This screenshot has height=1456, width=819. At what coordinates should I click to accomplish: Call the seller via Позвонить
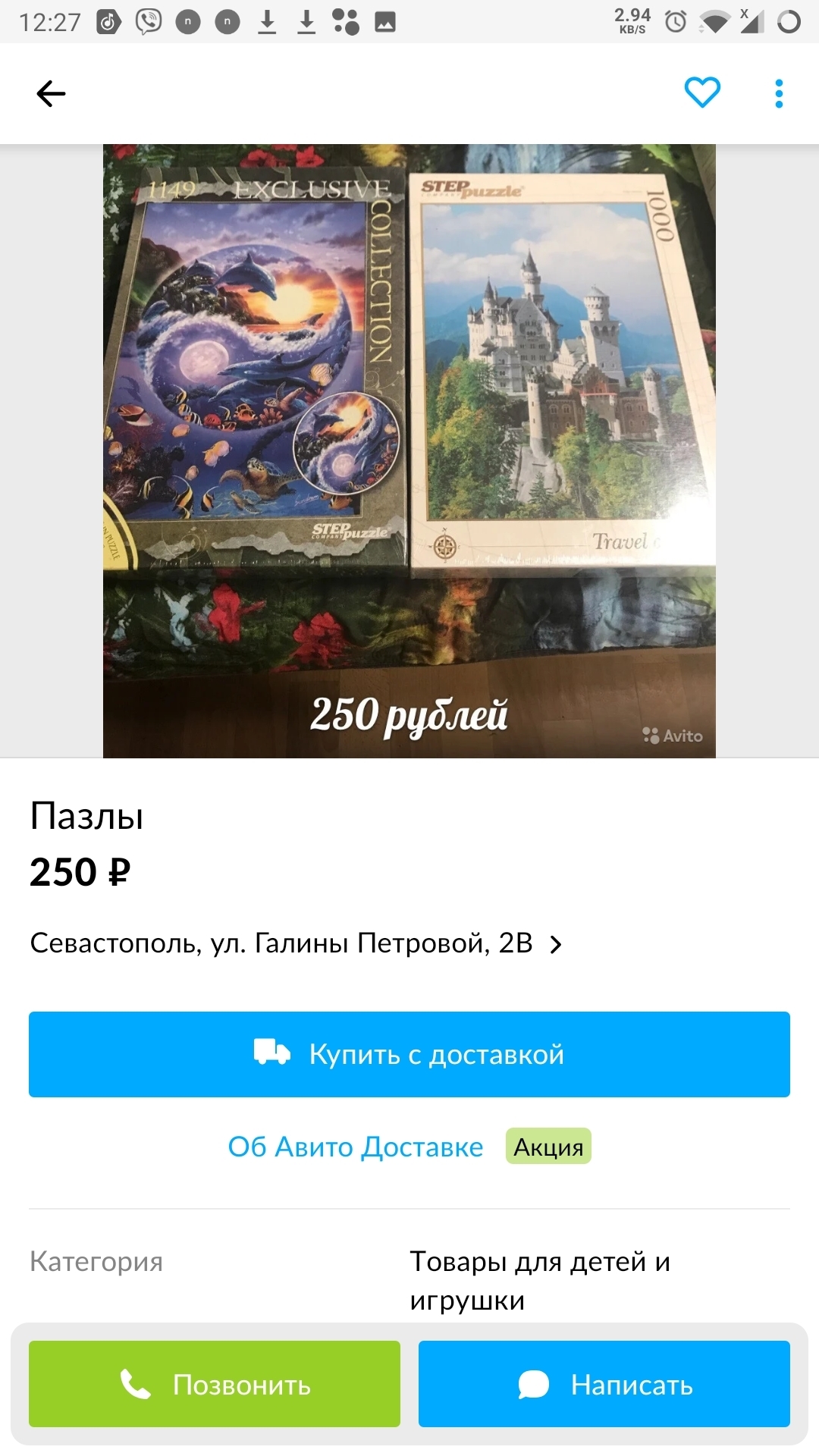tap(215, 1384)
